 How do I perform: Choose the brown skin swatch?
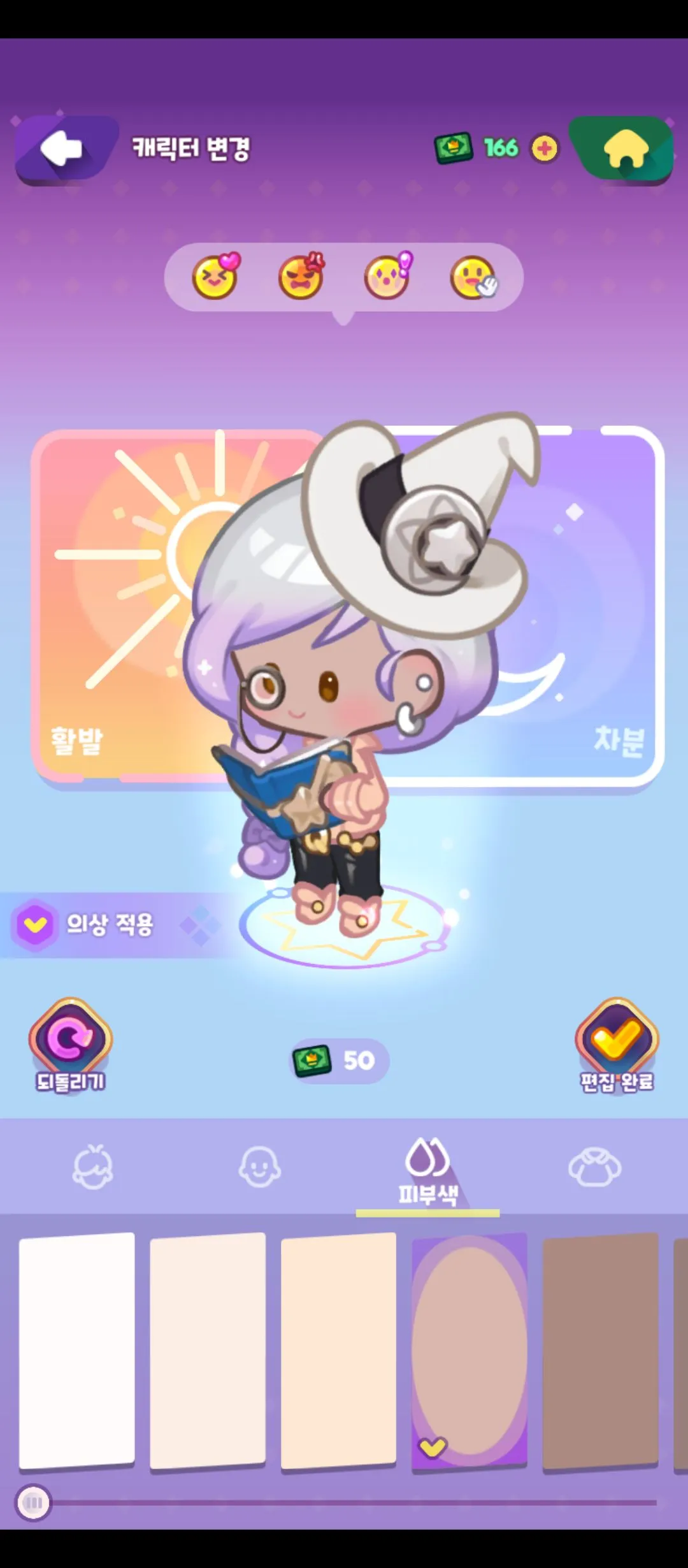pyautogui.click(x=600, y=1350)
